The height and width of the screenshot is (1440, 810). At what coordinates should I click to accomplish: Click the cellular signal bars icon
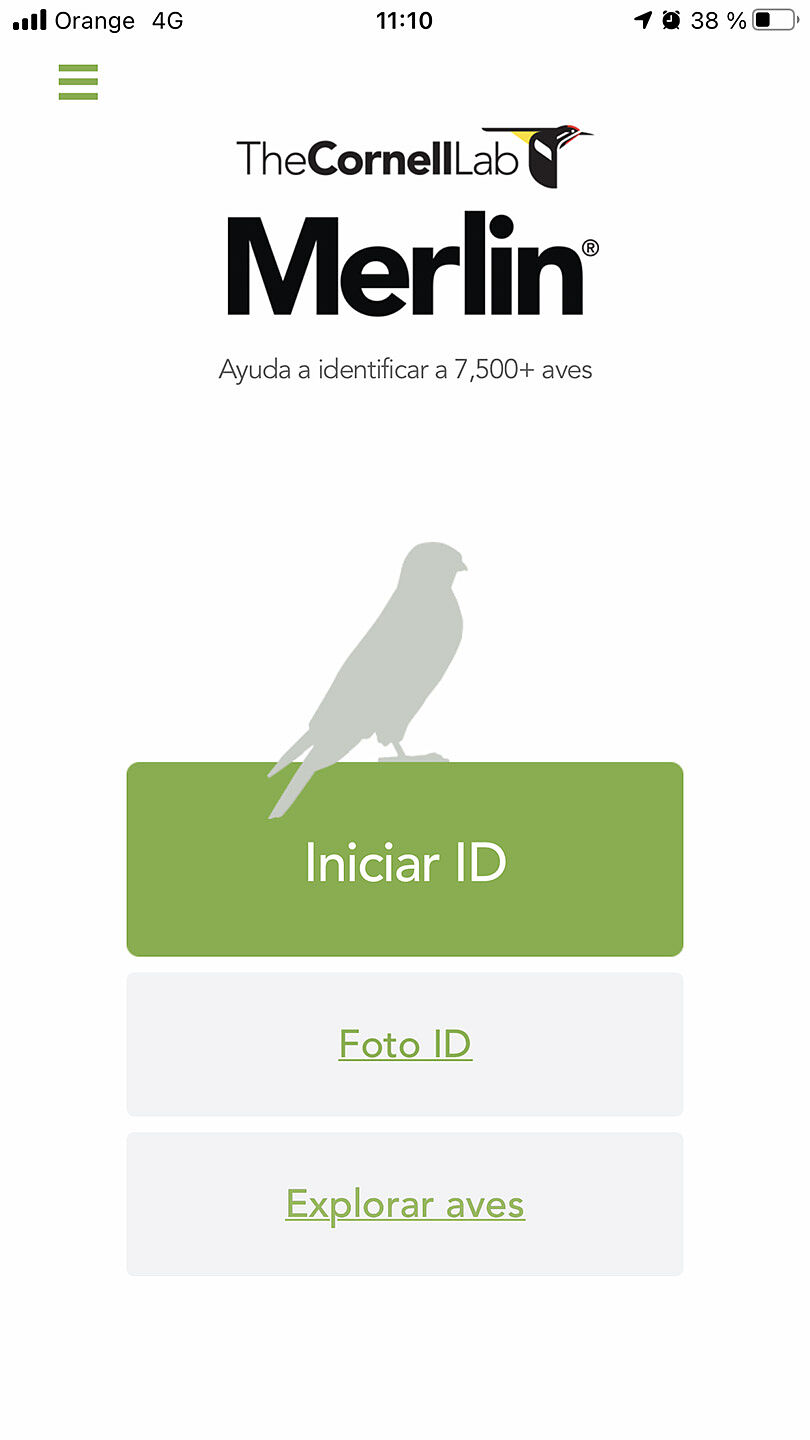click(27, 18)
